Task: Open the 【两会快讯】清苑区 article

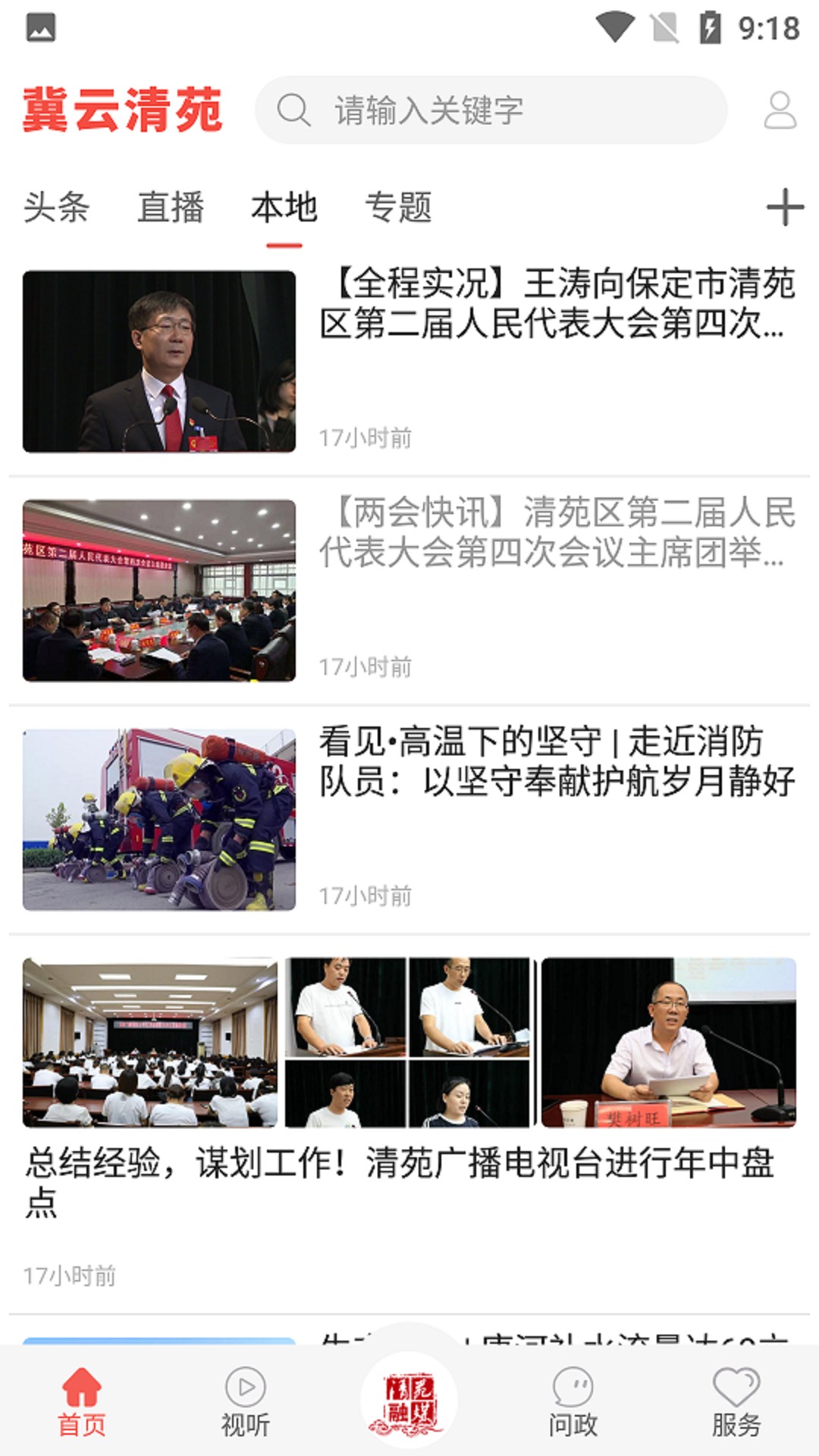Action: (557, 533)
